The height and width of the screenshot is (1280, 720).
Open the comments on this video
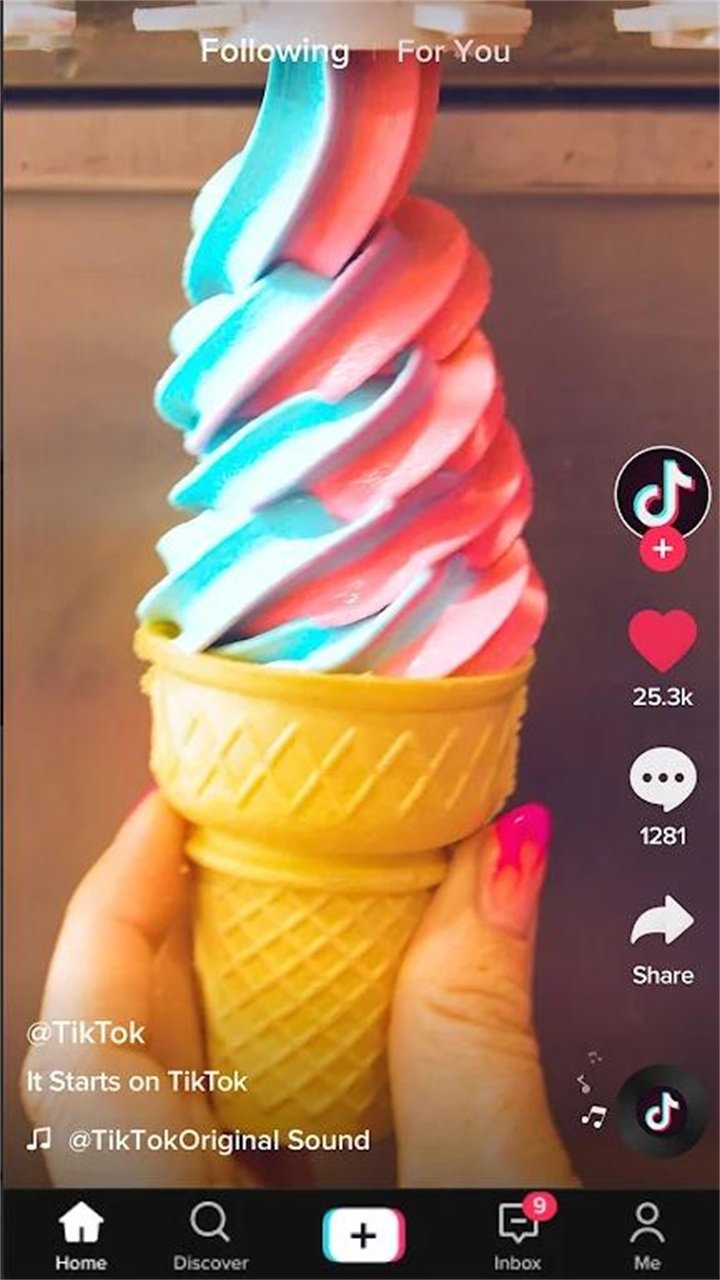tap(662, 781)
